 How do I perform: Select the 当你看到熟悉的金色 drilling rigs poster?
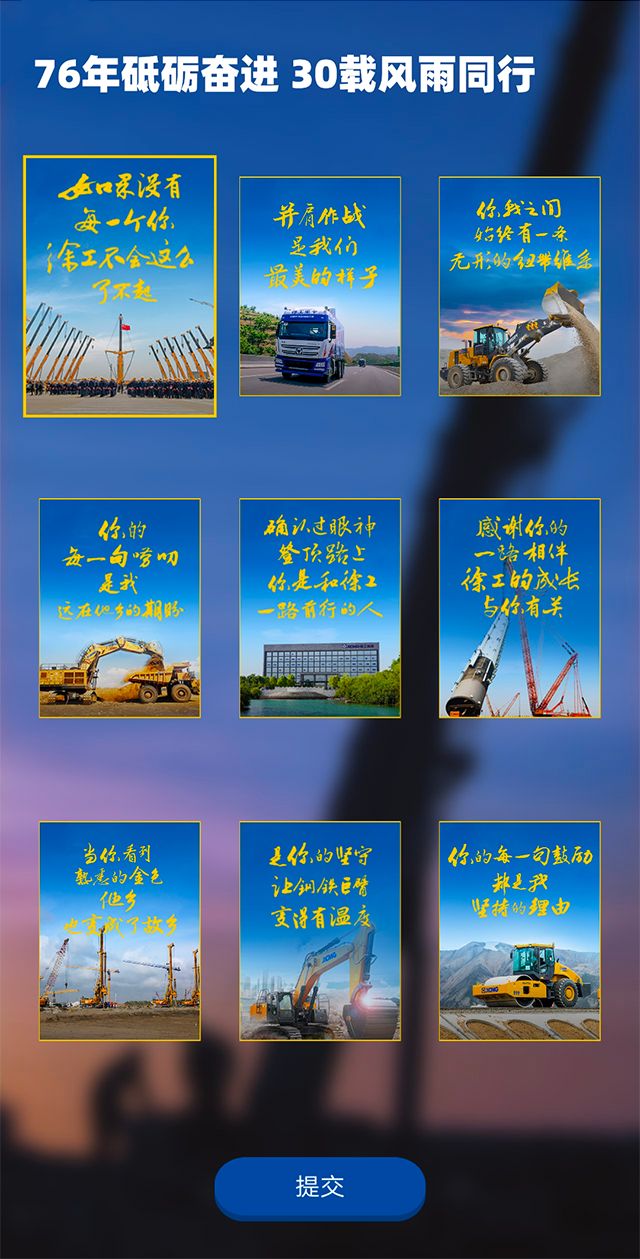pyautogui.click(x=120, y=931)
